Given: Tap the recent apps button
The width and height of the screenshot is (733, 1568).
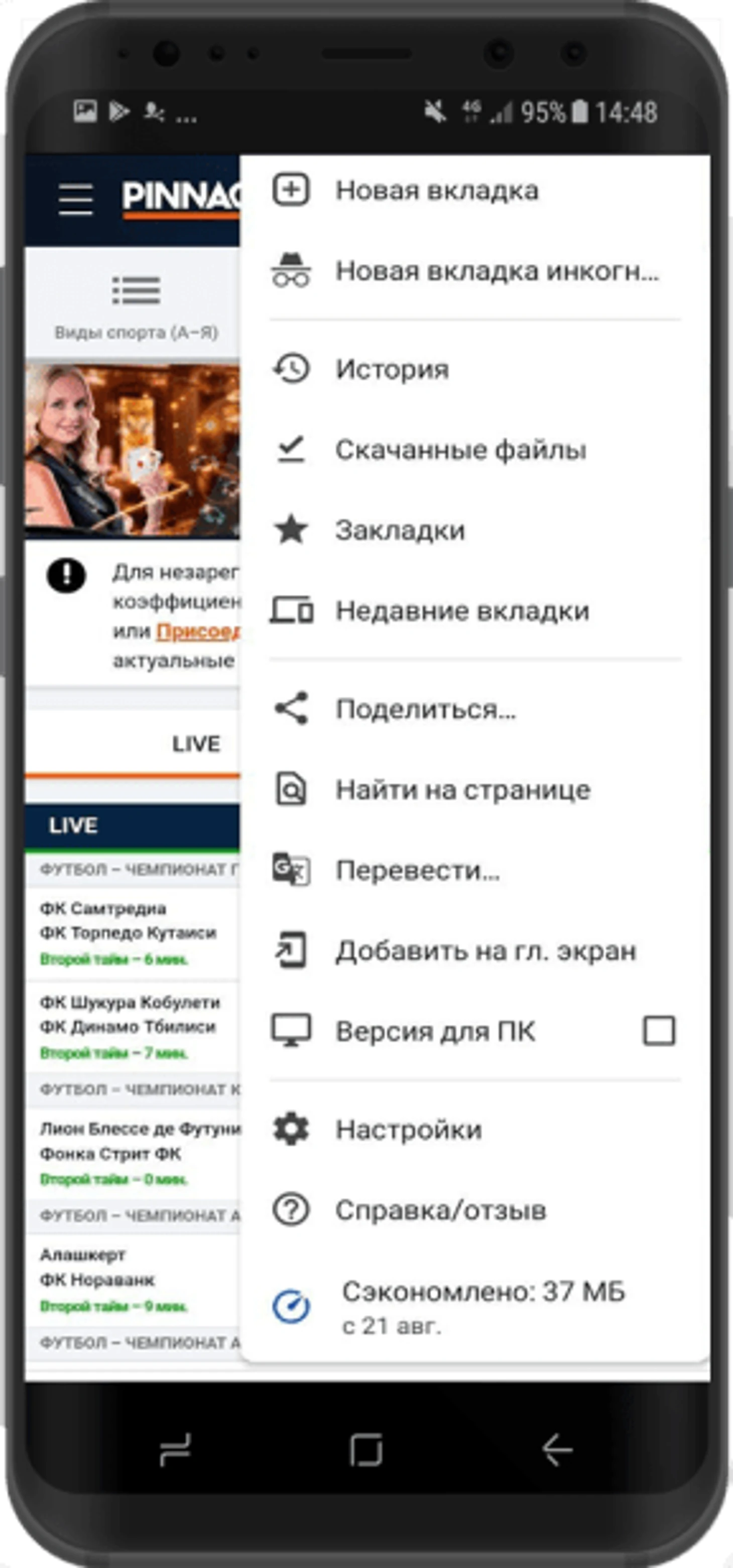Looking at the screenshot, I should point(176,1450).
